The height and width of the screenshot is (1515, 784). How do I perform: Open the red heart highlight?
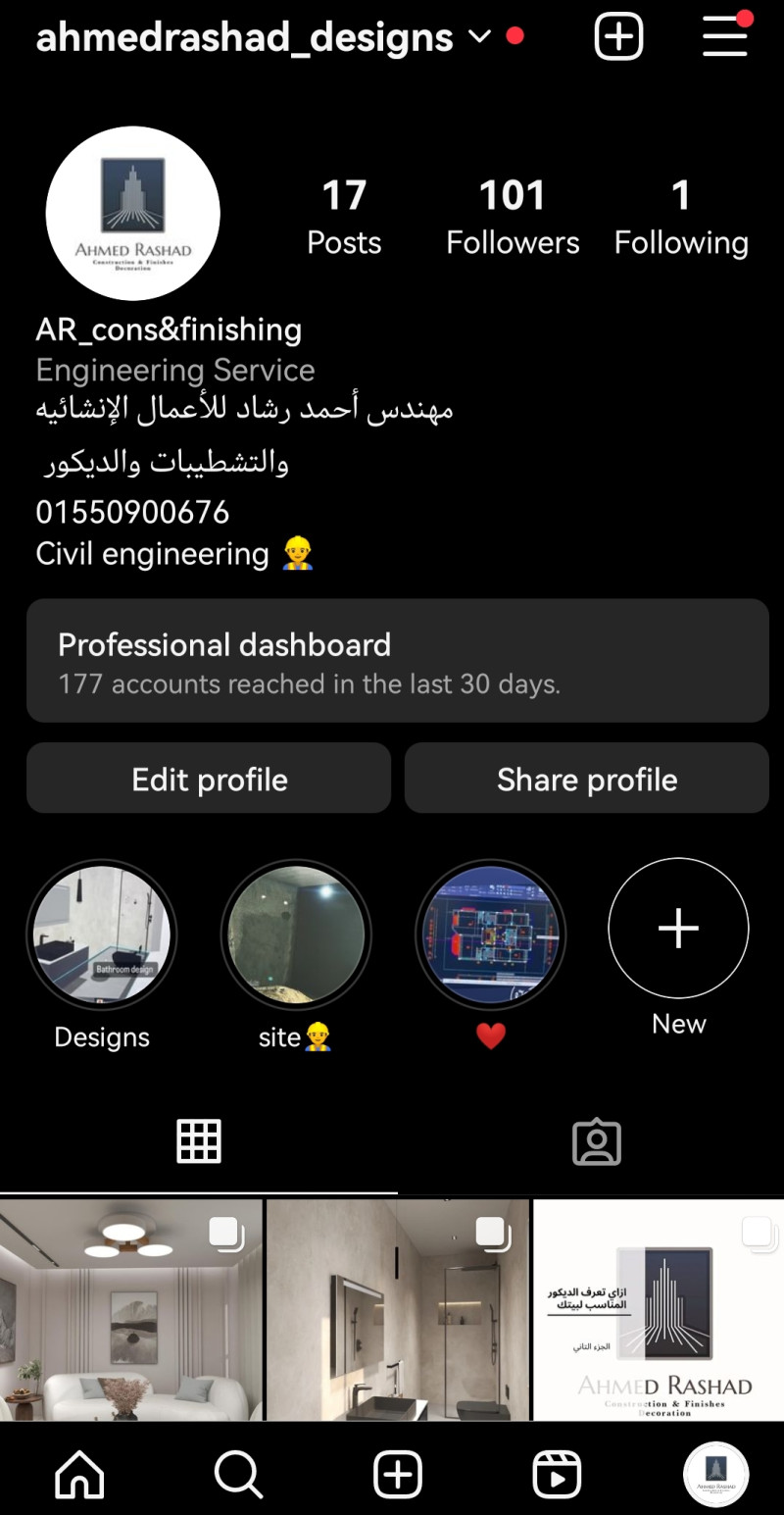click(491, 934)
